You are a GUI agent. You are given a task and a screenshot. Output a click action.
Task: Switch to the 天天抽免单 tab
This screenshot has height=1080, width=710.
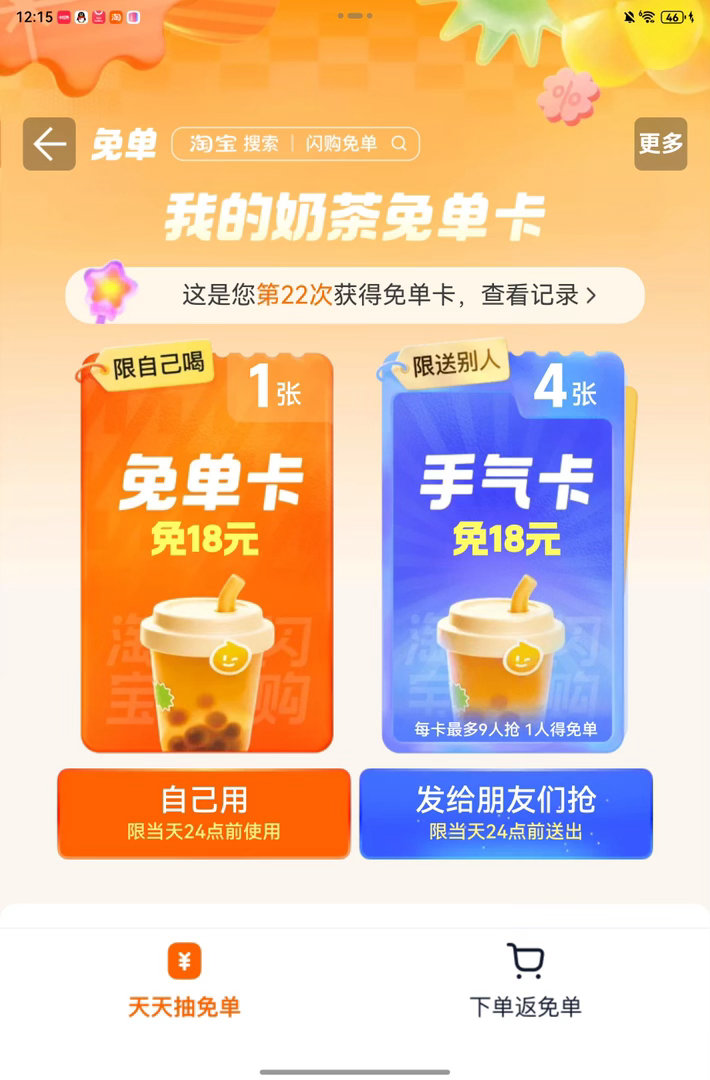pyautogui.click(x=184, y=981)
